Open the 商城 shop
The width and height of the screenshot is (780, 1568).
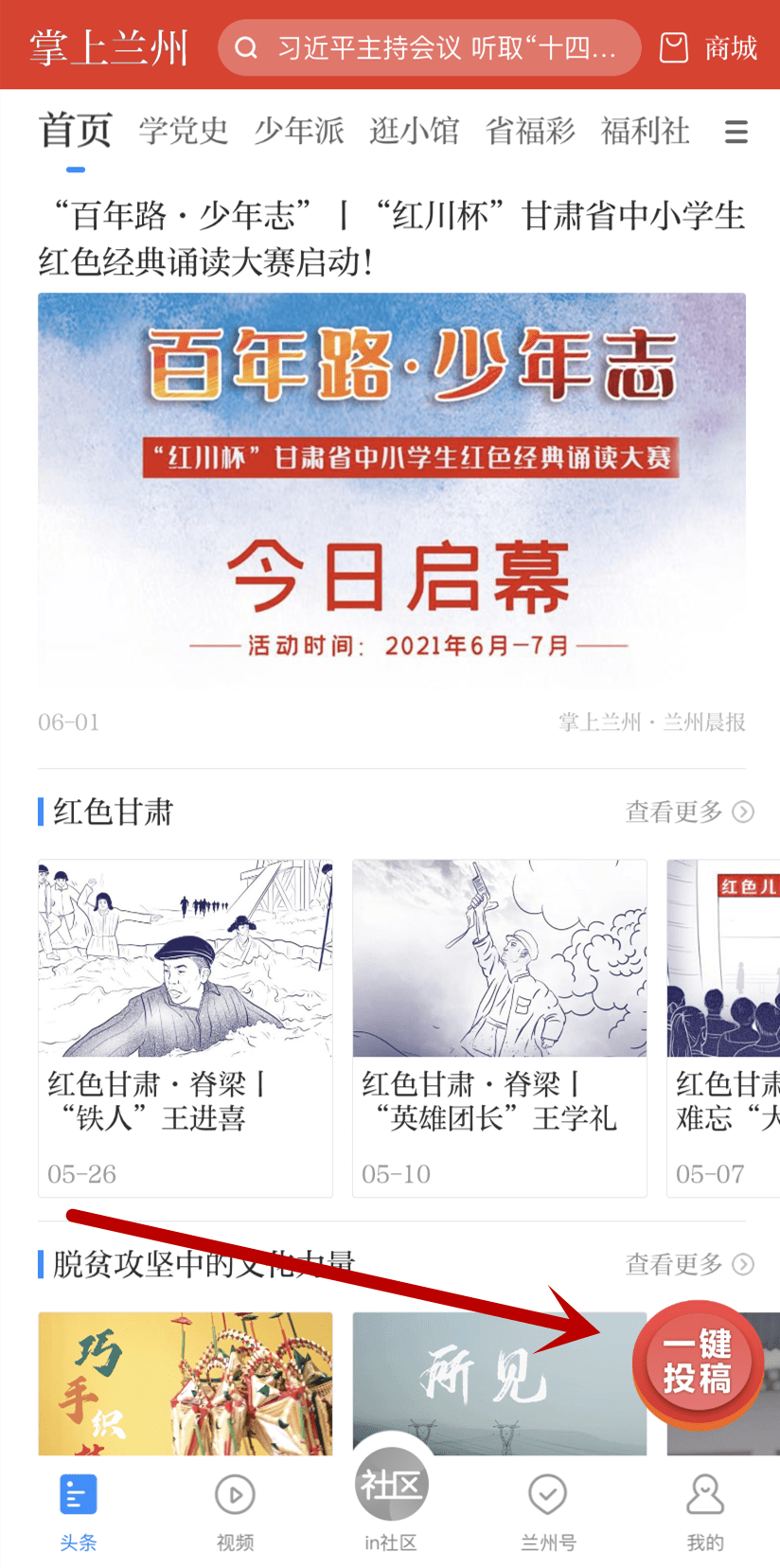click(x=708, y=47)
